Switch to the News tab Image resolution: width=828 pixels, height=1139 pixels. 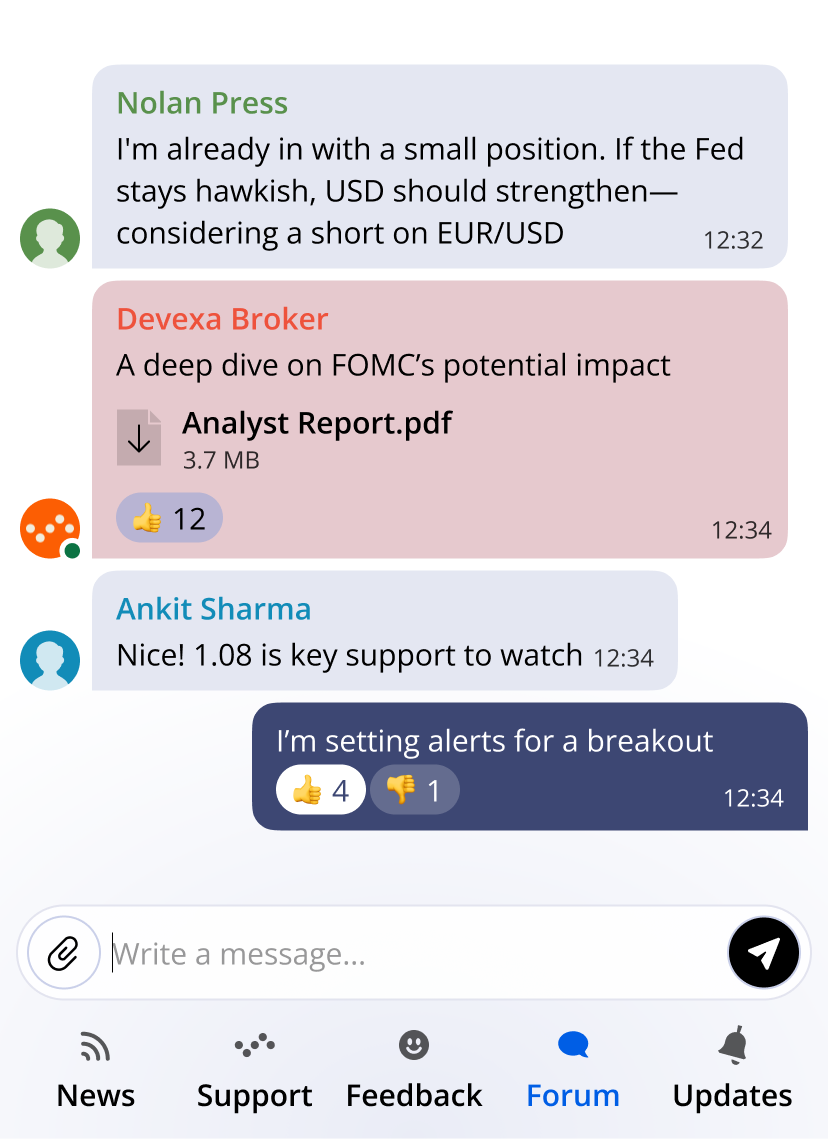[x=96, y=1072]
